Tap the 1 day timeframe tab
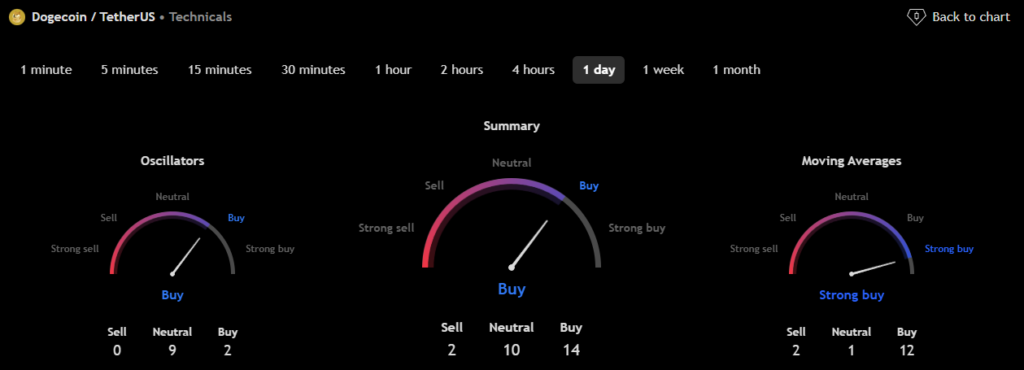Viewport: 1024px width, 370px height. [x=599, y=70]
